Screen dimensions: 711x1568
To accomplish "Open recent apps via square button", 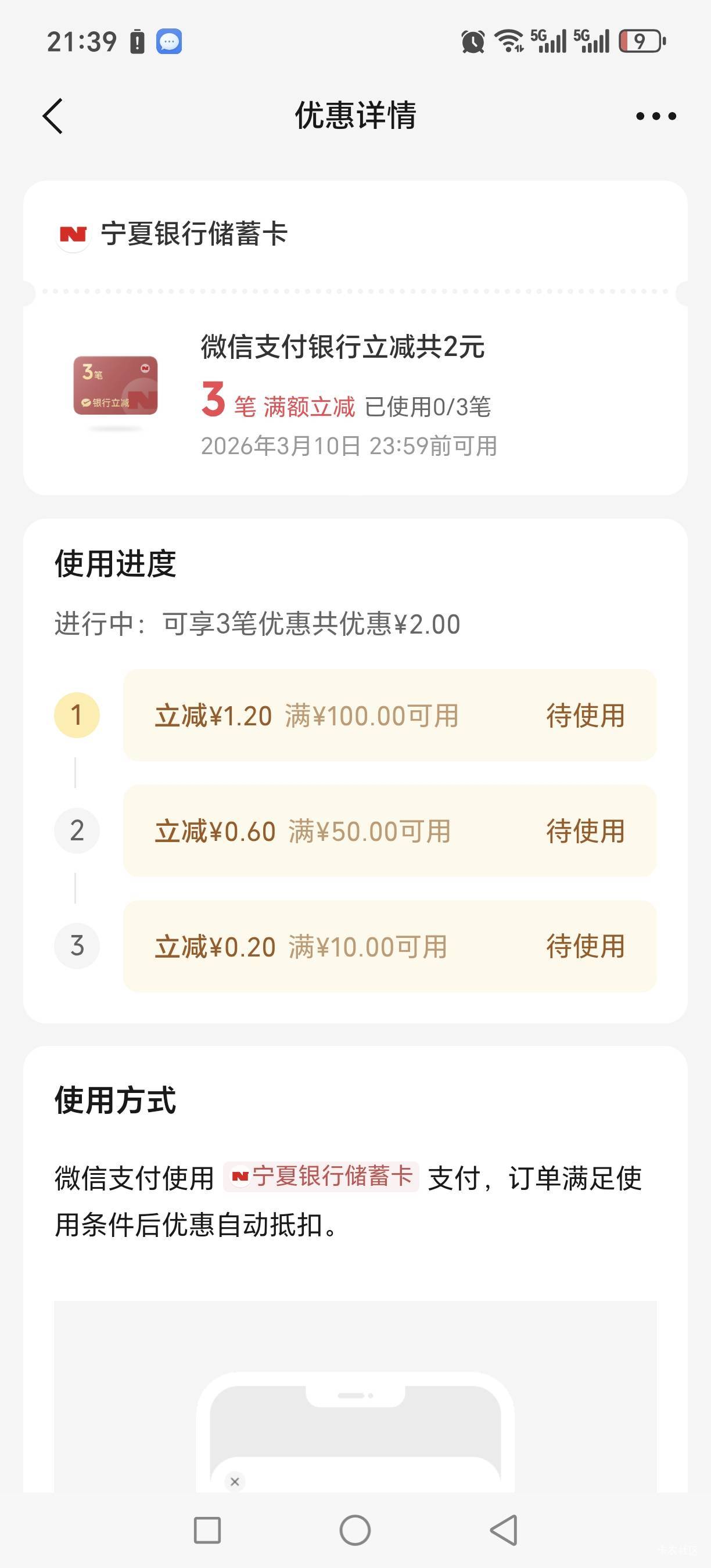I will point(207,1530).
